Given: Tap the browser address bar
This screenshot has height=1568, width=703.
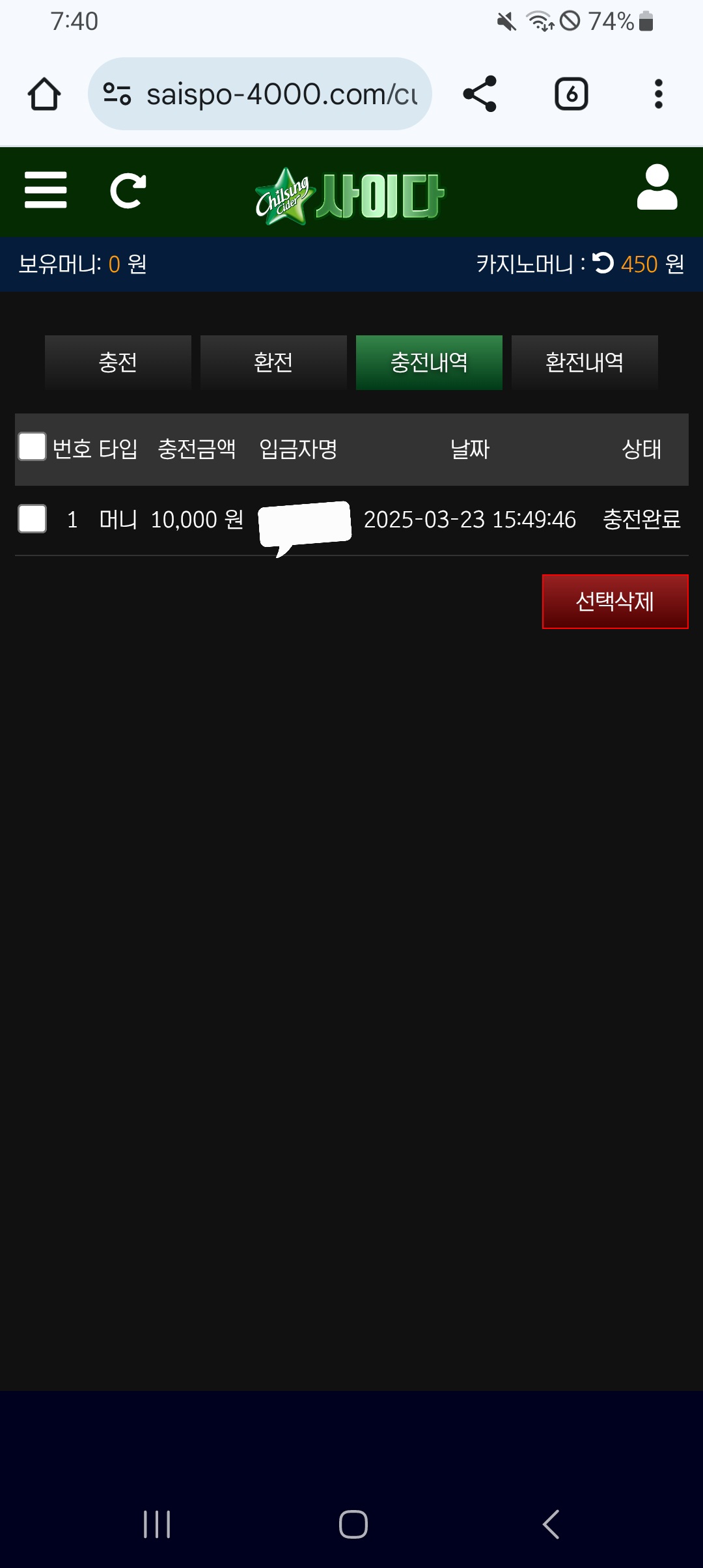Looking at the screenshot, I should point(280,94).
